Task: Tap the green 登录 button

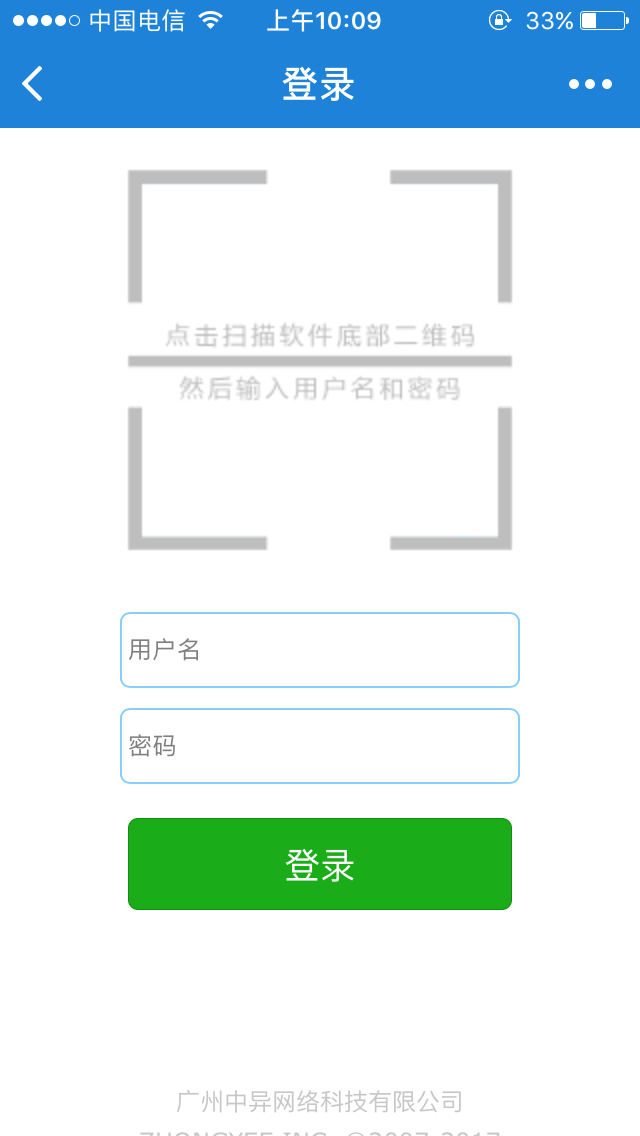Action: click(320, 864)
